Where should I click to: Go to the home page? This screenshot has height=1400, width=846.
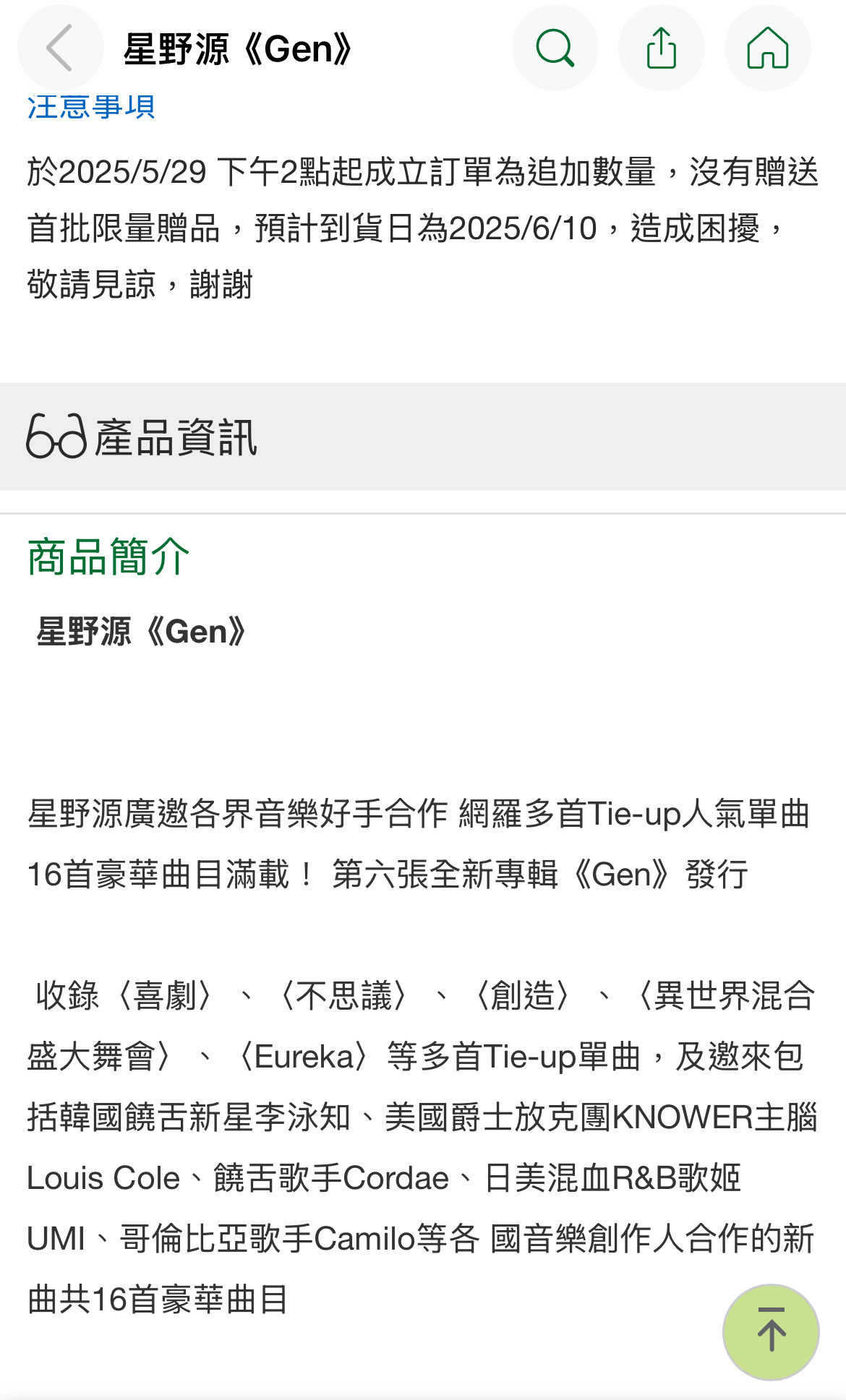pyautogui.click(x=767, y=48)
